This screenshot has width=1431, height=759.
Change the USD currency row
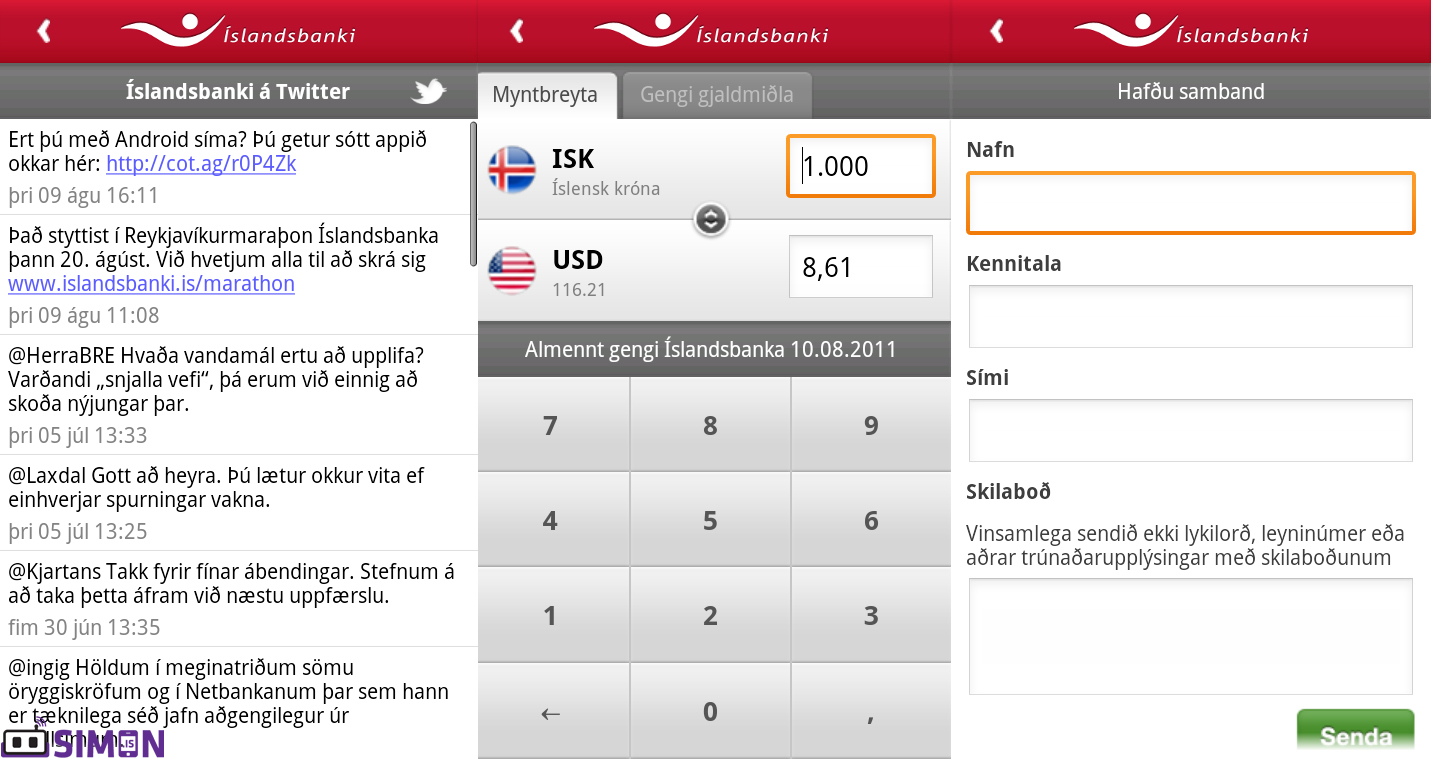(600, 270)
